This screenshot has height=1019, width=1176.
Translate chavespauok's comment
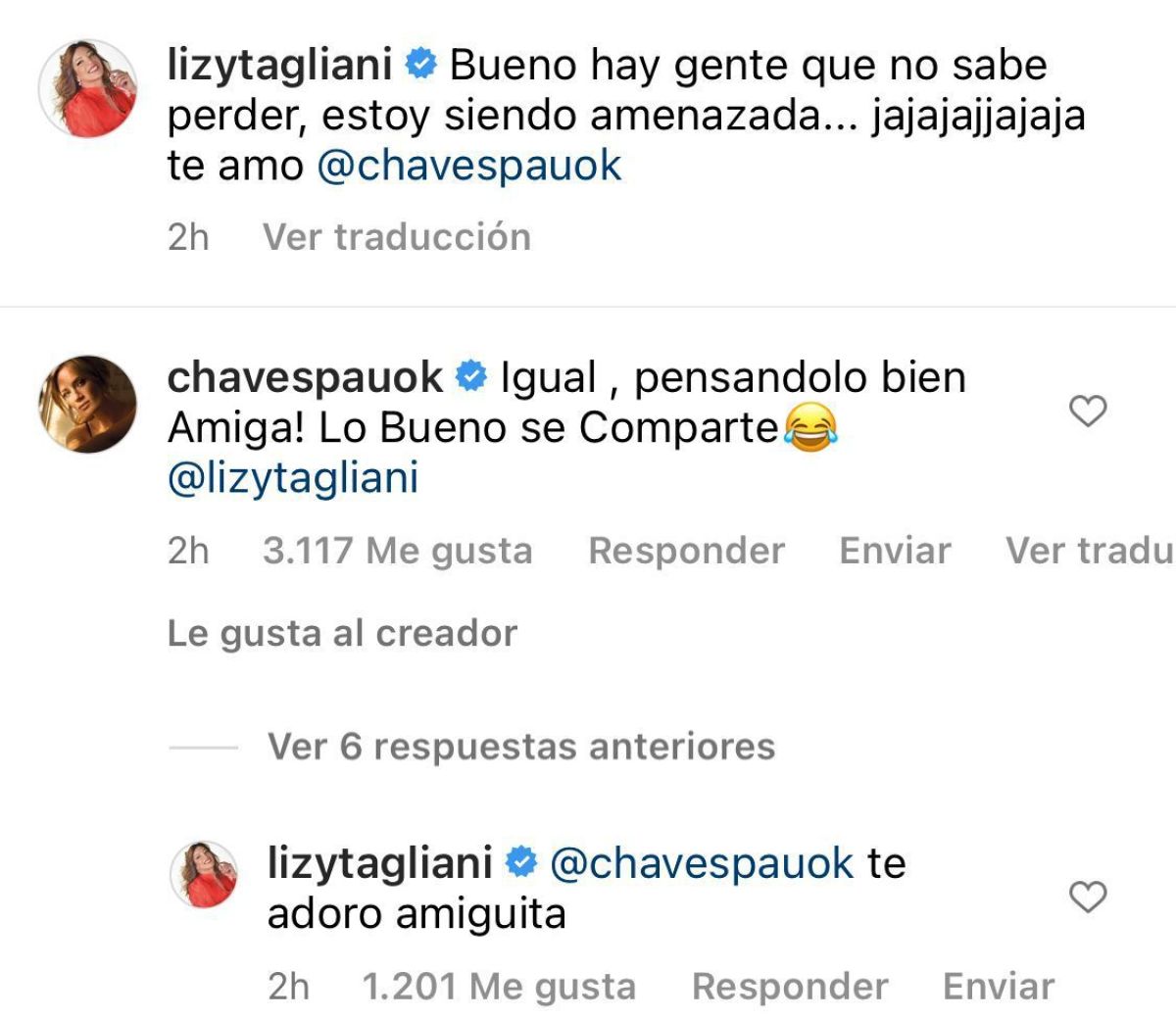coord(1088,551)
